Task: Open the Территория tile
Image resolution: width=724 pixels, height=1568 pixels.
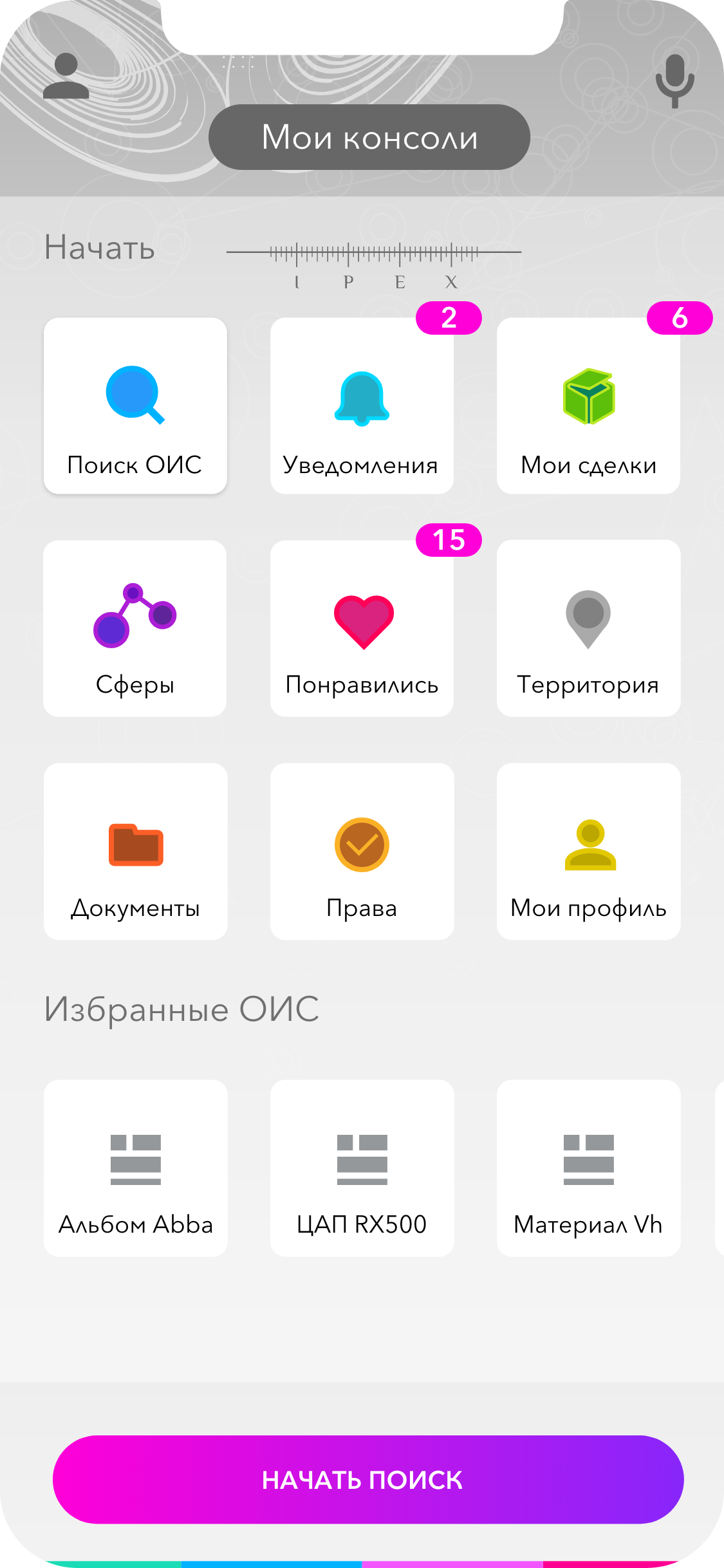Action: tap(588, 628)
